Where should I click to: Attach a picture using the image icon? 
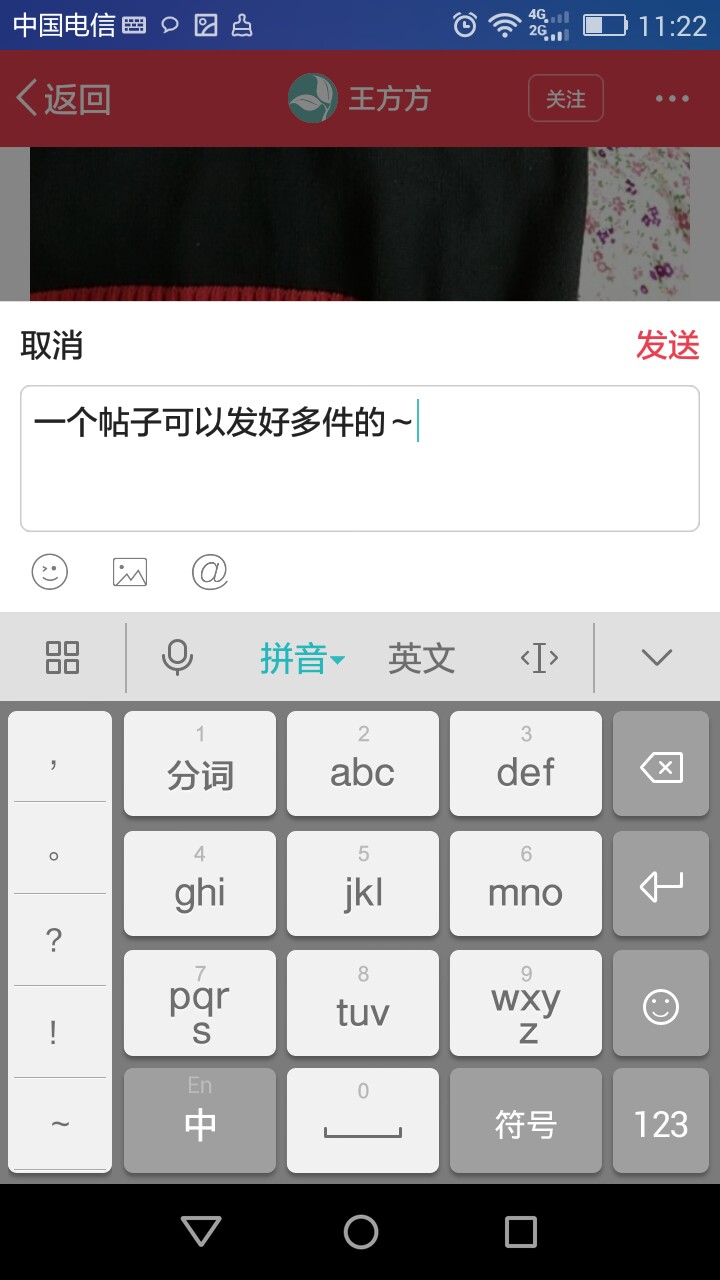click(130, 572)
